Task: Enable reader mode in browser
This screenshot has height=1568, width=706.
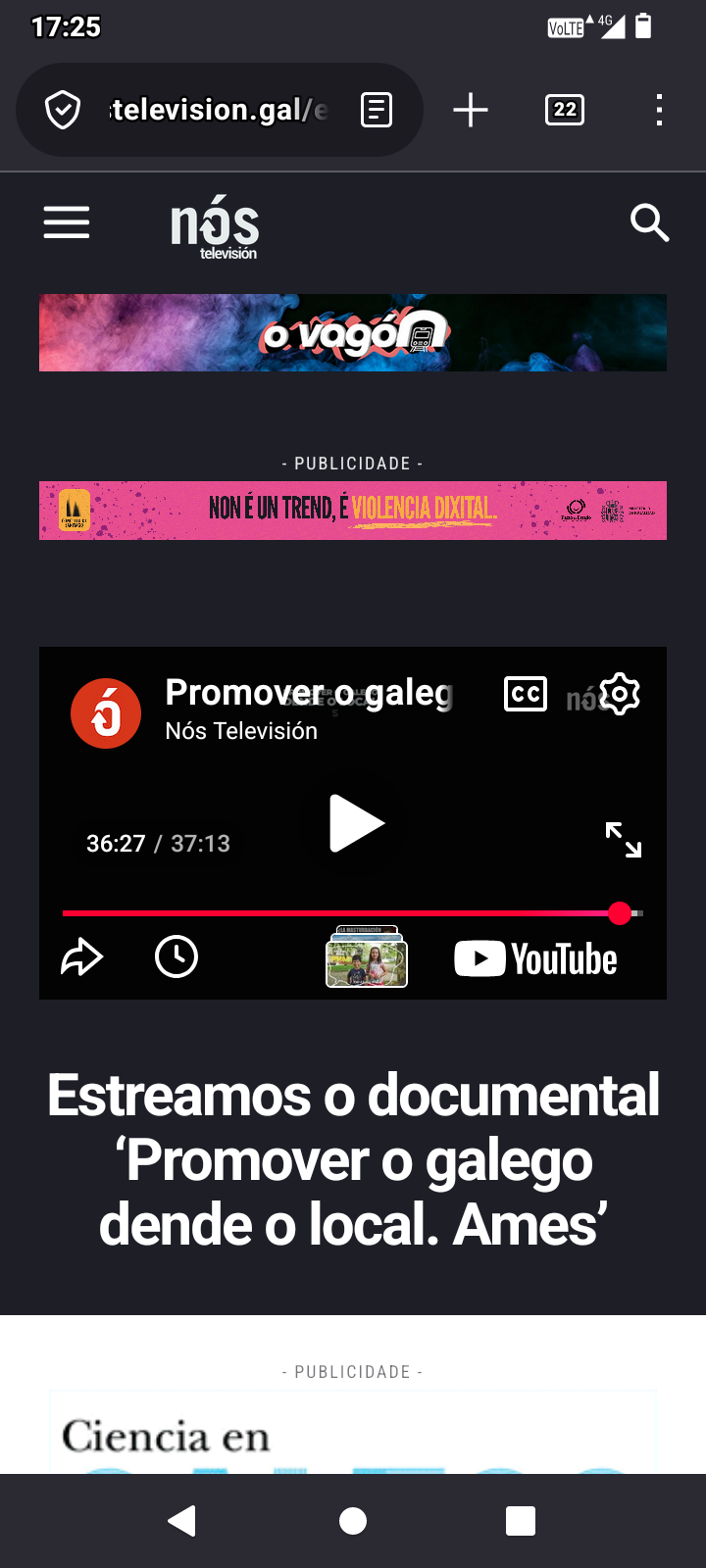Action: 377,110
